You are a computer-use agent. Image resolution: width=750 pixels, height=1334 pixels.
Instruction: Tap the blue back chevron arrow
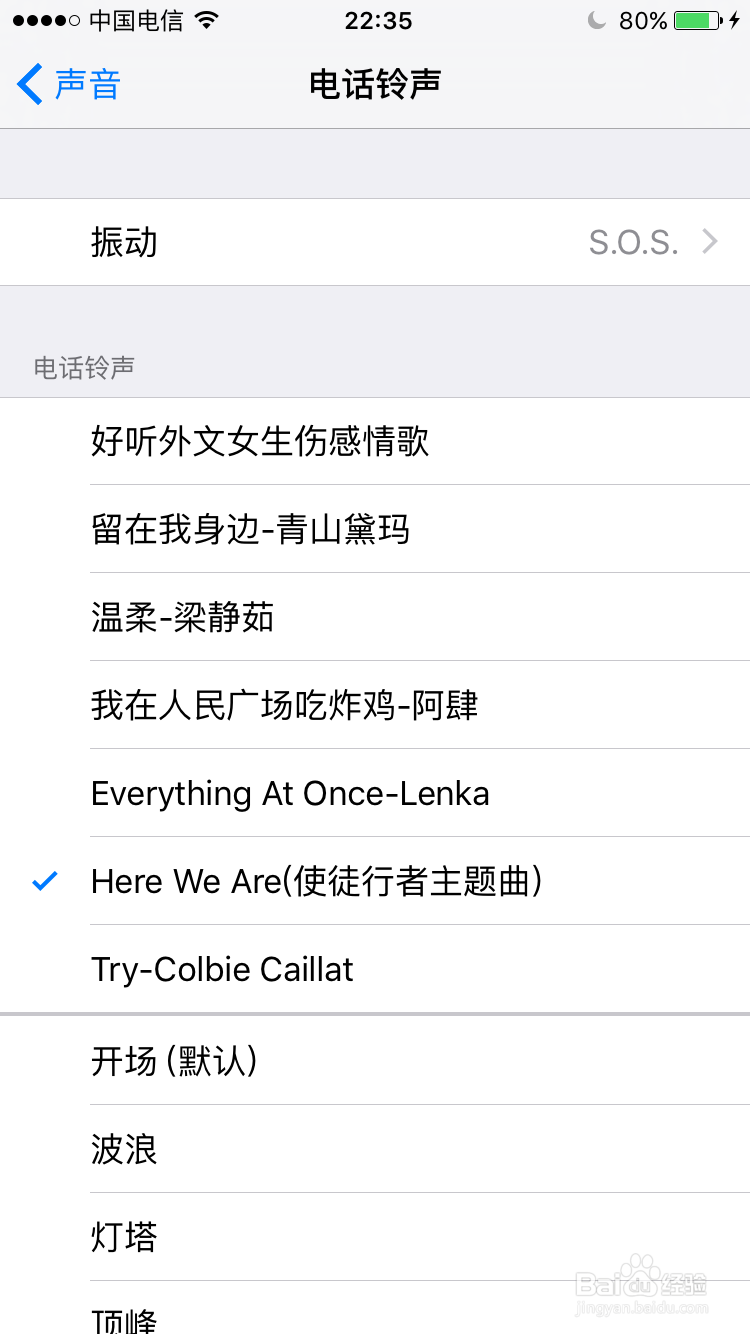[x=27, y=84]
